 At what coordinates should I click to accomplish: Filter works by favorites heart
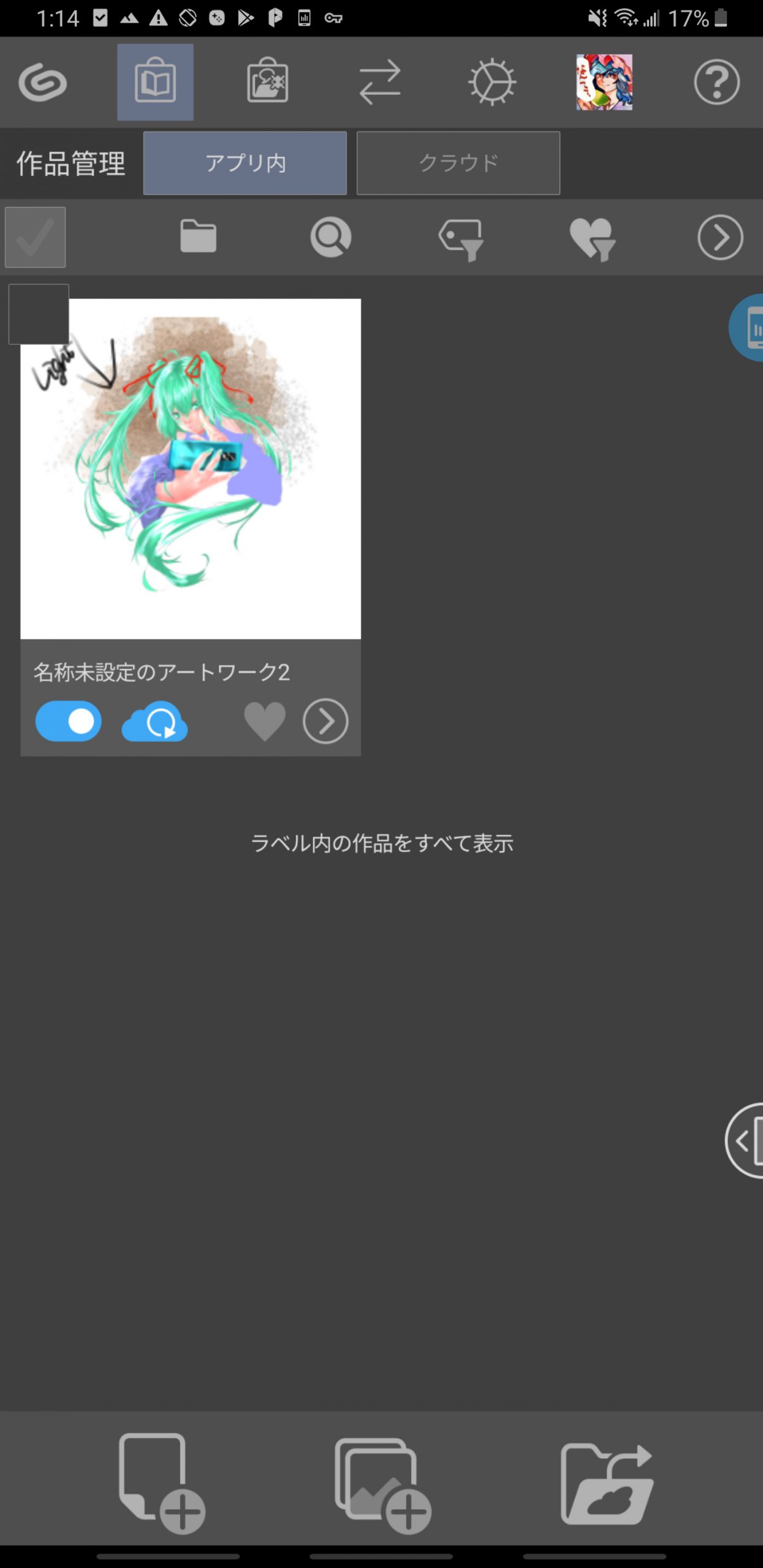pos(592,238)
